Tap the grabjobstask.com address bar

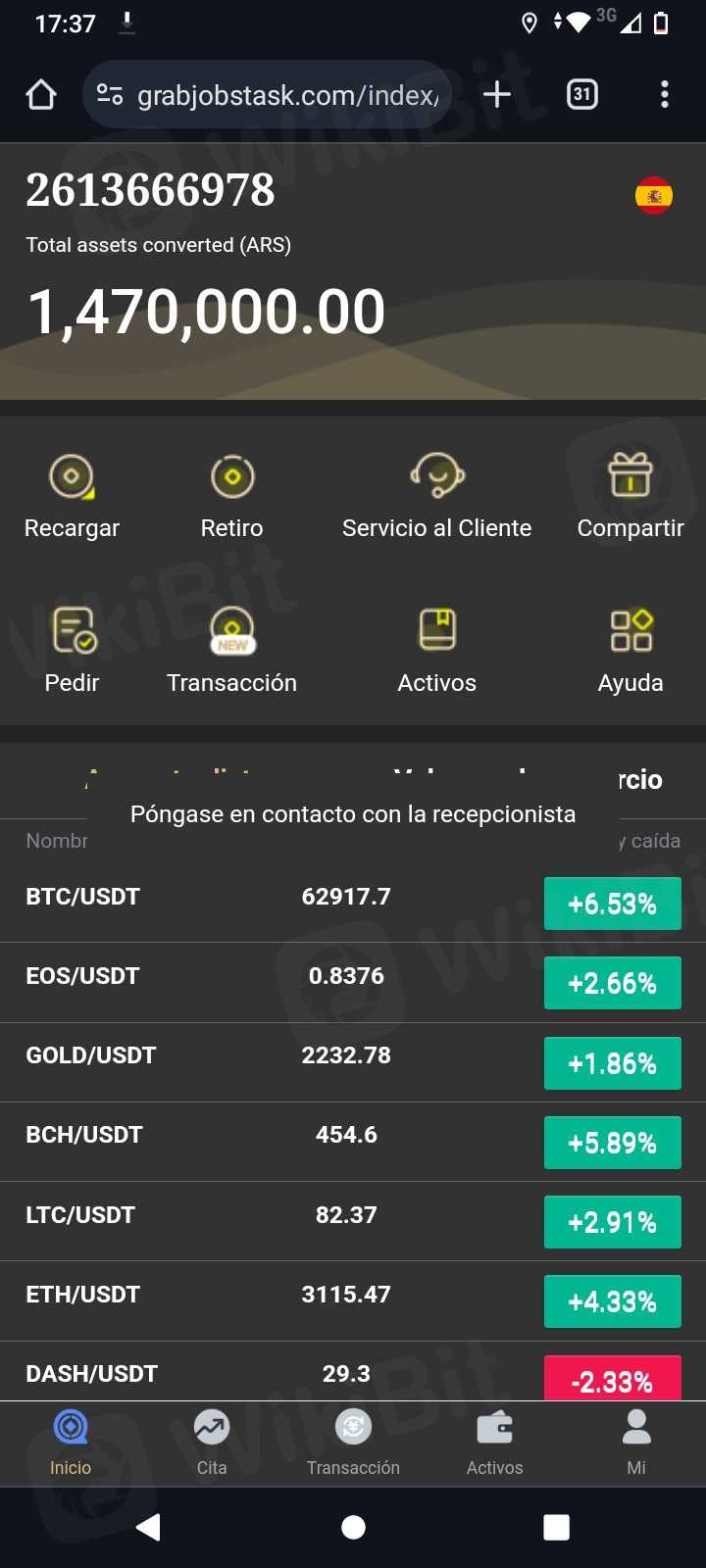[284, 95]
